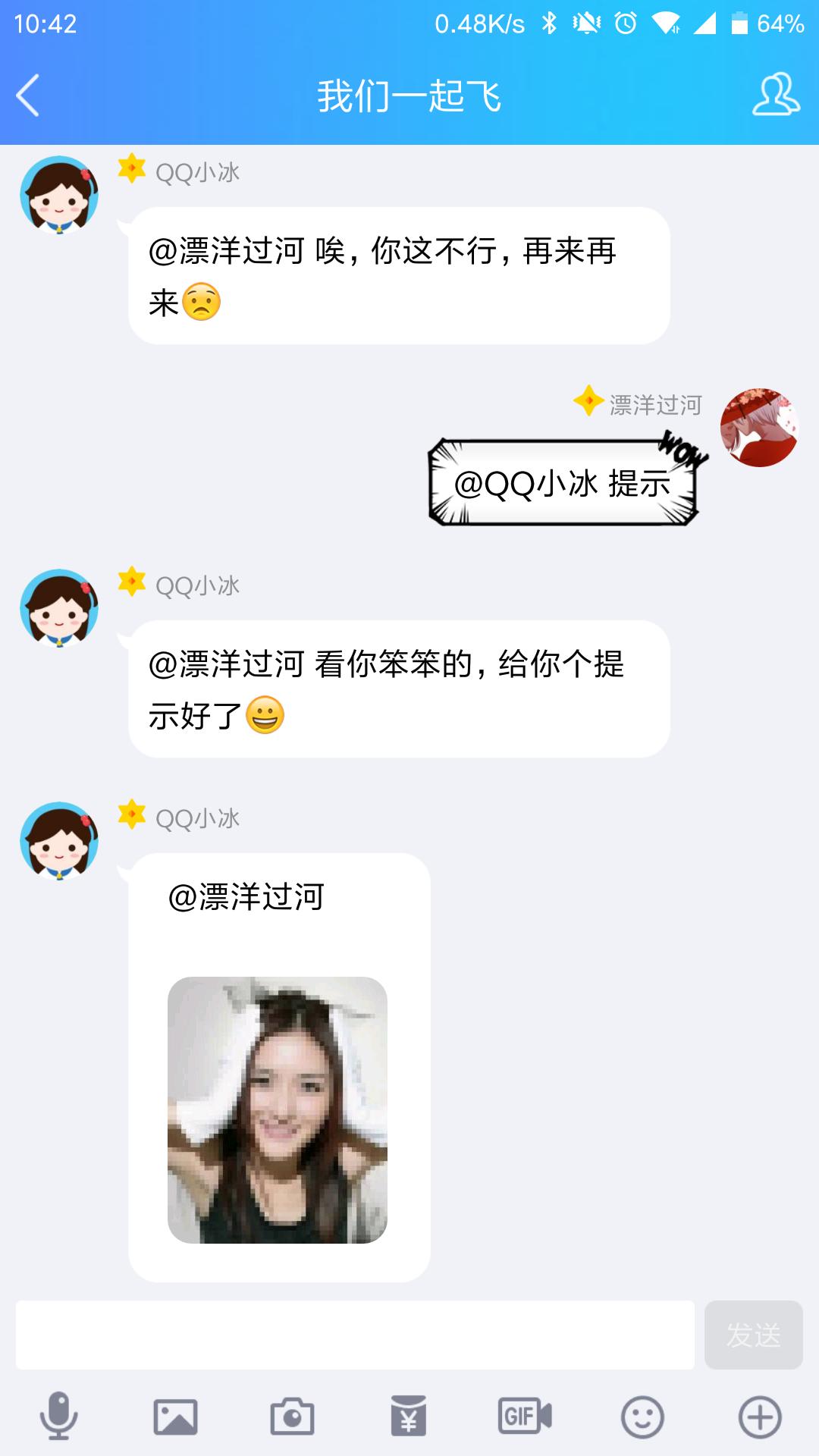This screenshot has height=1456, width=819.
Task: Tap QQ小冰's first message bubble
Action: coord(394,277)
